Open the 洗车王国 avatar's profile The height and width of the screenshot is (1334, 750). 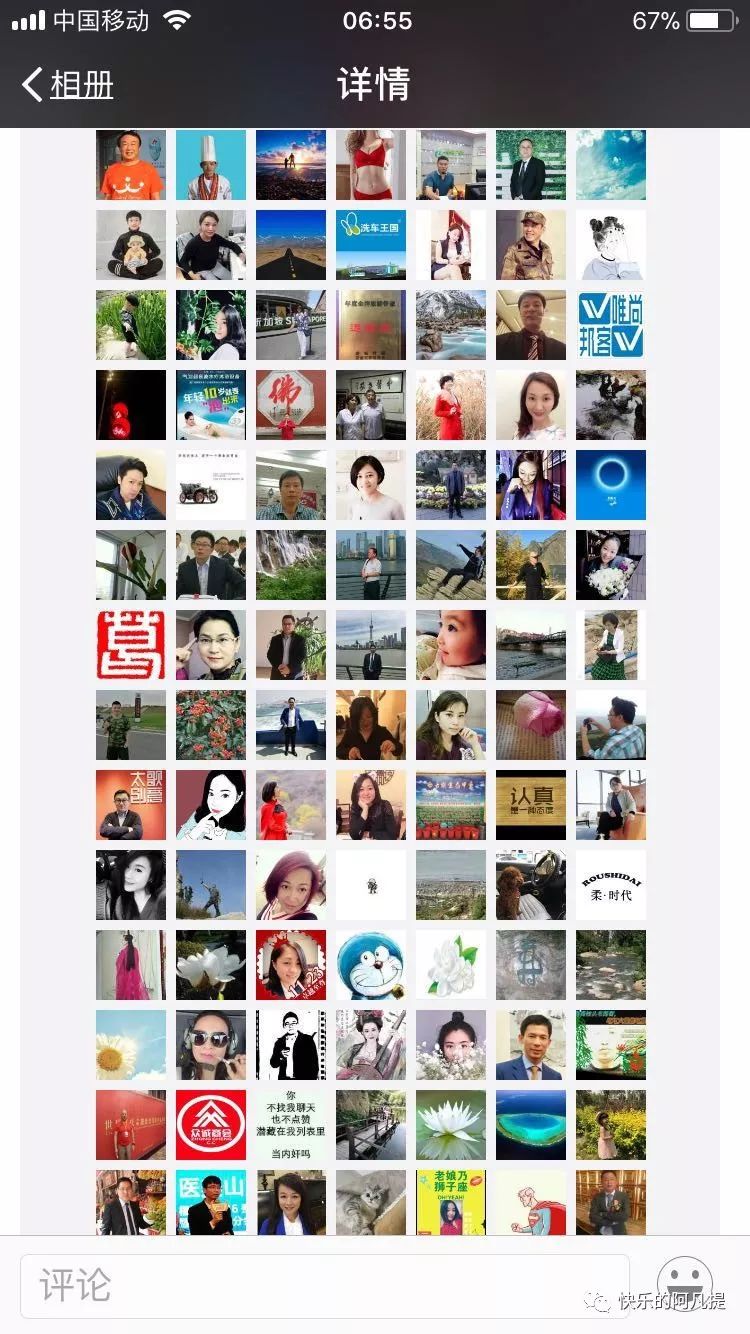371,245
